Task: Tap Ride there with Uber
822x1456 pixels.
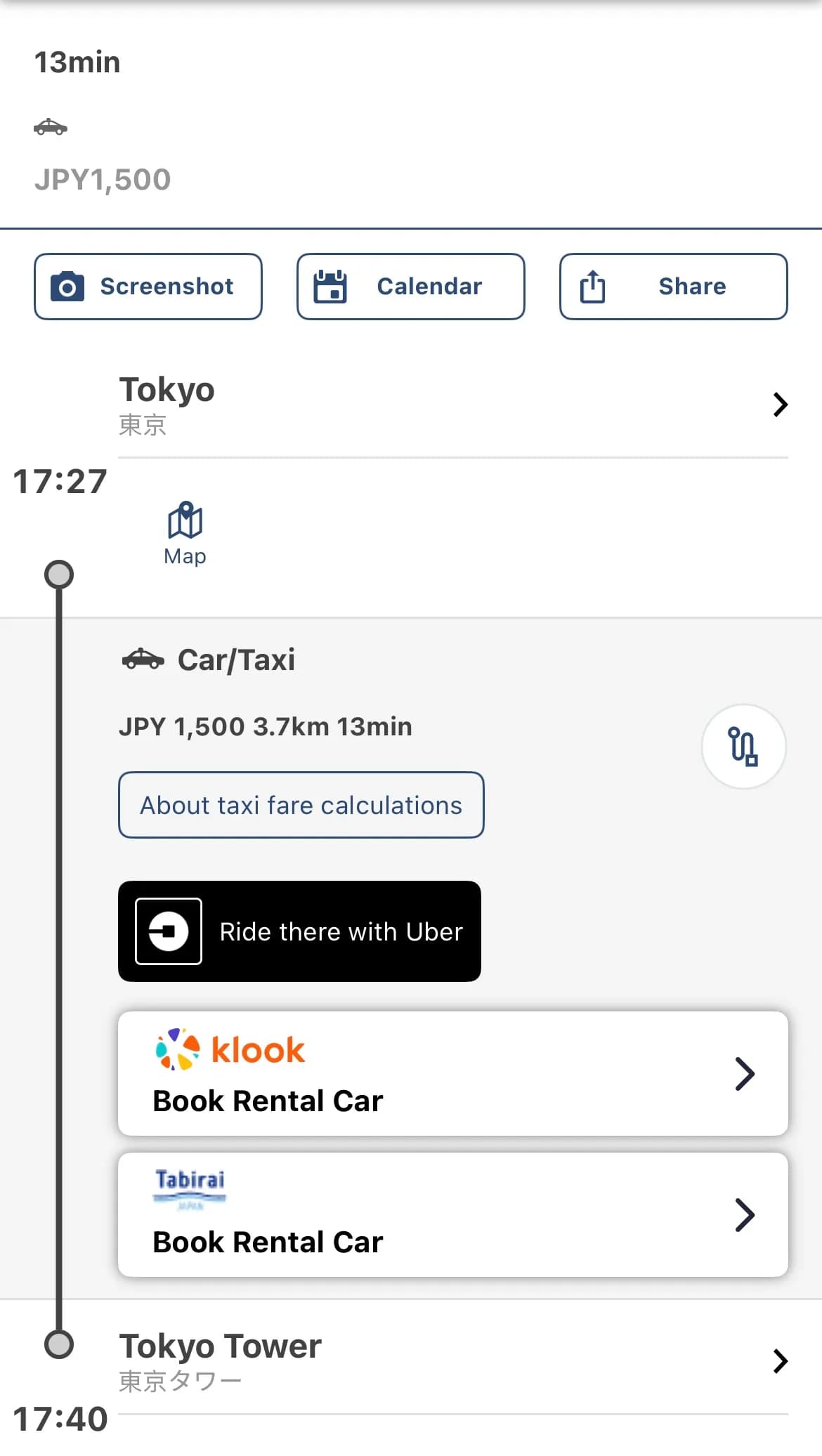Action: pos(299,931)
